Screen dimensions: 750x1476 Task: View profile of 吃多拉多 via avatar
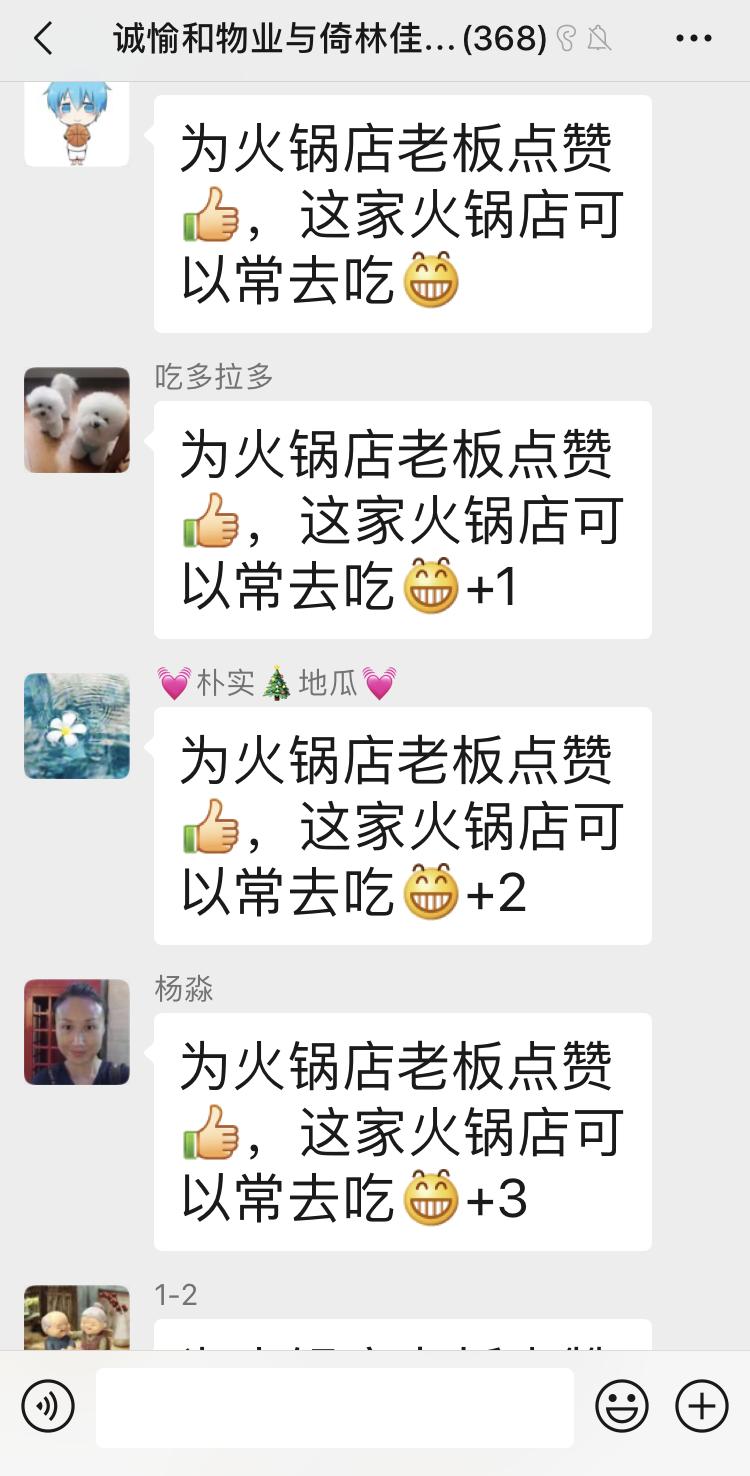(77, 420)
